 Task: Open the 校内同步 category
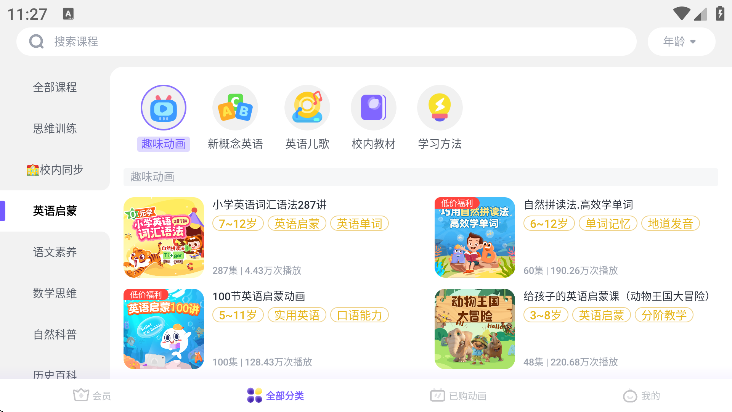tap(55, 169)
